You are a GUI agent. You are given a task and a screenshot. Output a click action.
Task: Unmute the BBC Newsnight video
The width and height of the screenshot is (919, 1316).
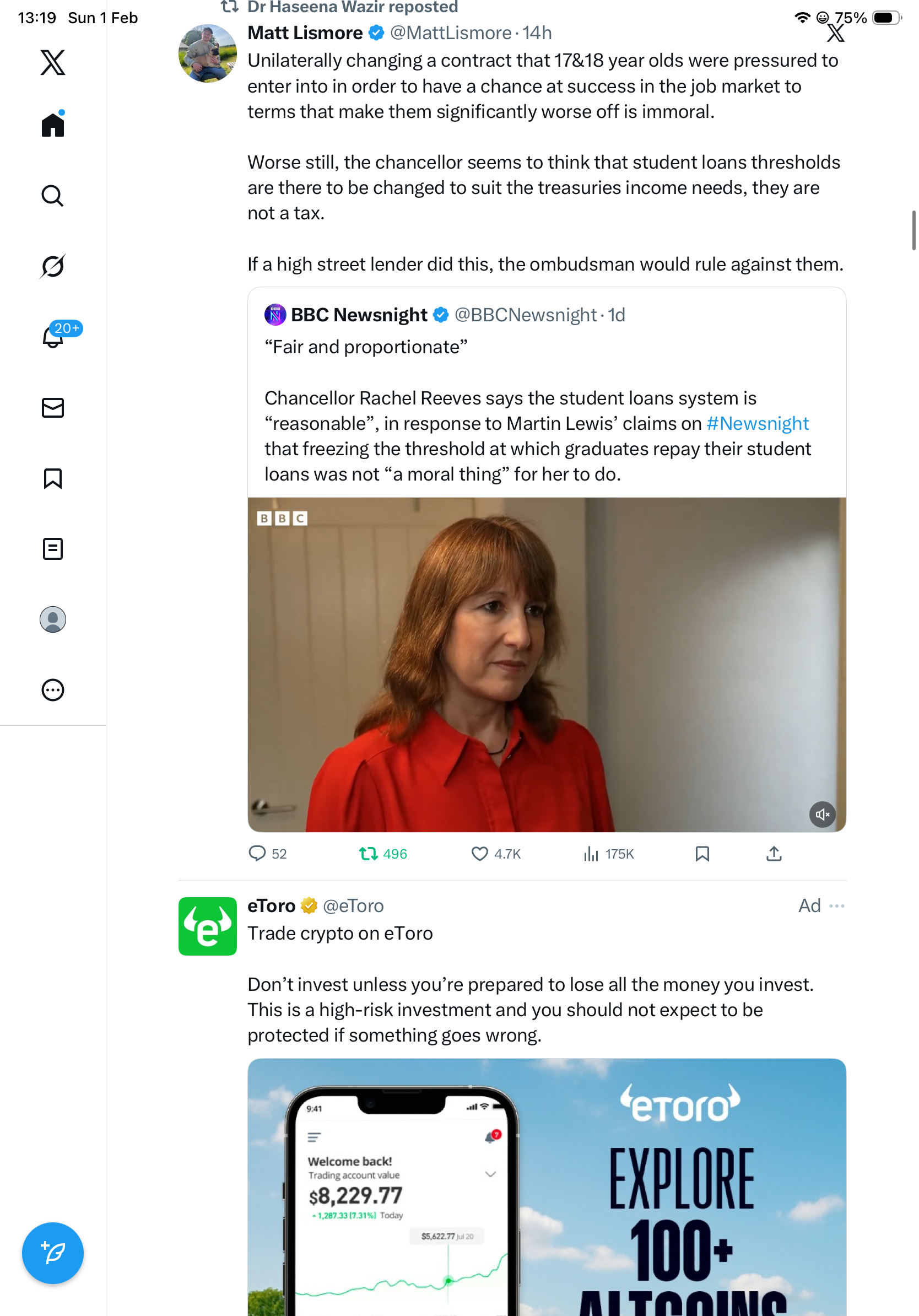point(821,814)
